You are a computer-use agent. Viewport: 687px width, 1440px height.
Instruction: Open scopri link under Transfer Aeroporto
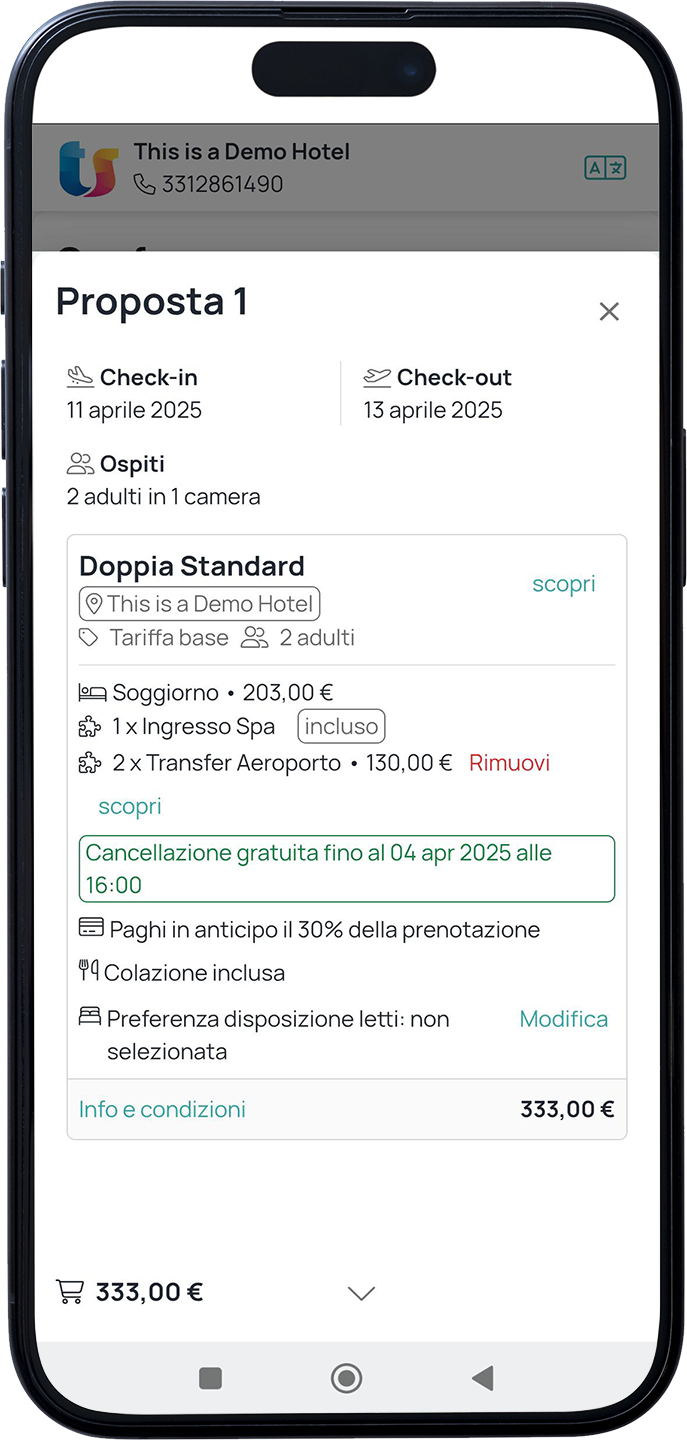tap(130, 806)
